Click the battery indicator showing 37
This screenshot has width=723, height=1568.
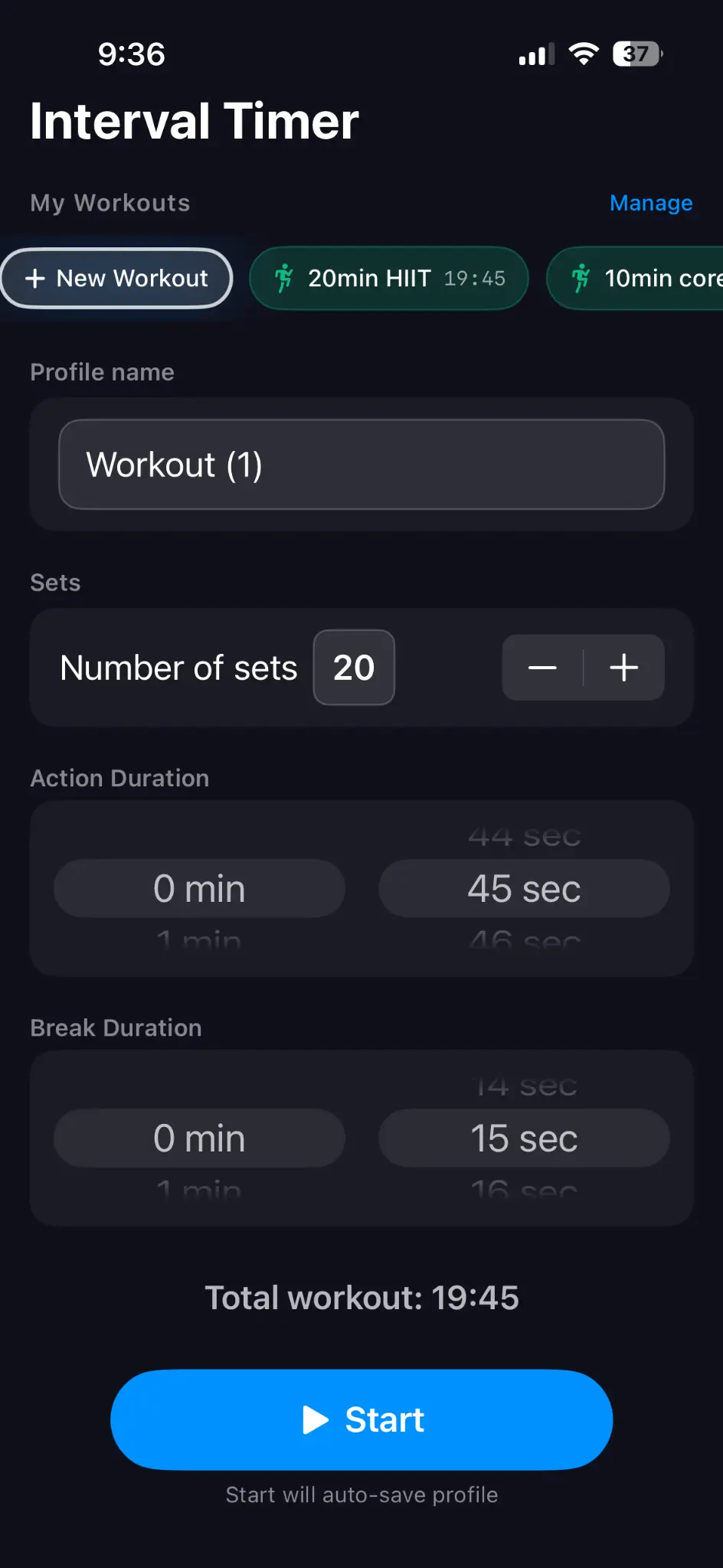coord(636,54)
